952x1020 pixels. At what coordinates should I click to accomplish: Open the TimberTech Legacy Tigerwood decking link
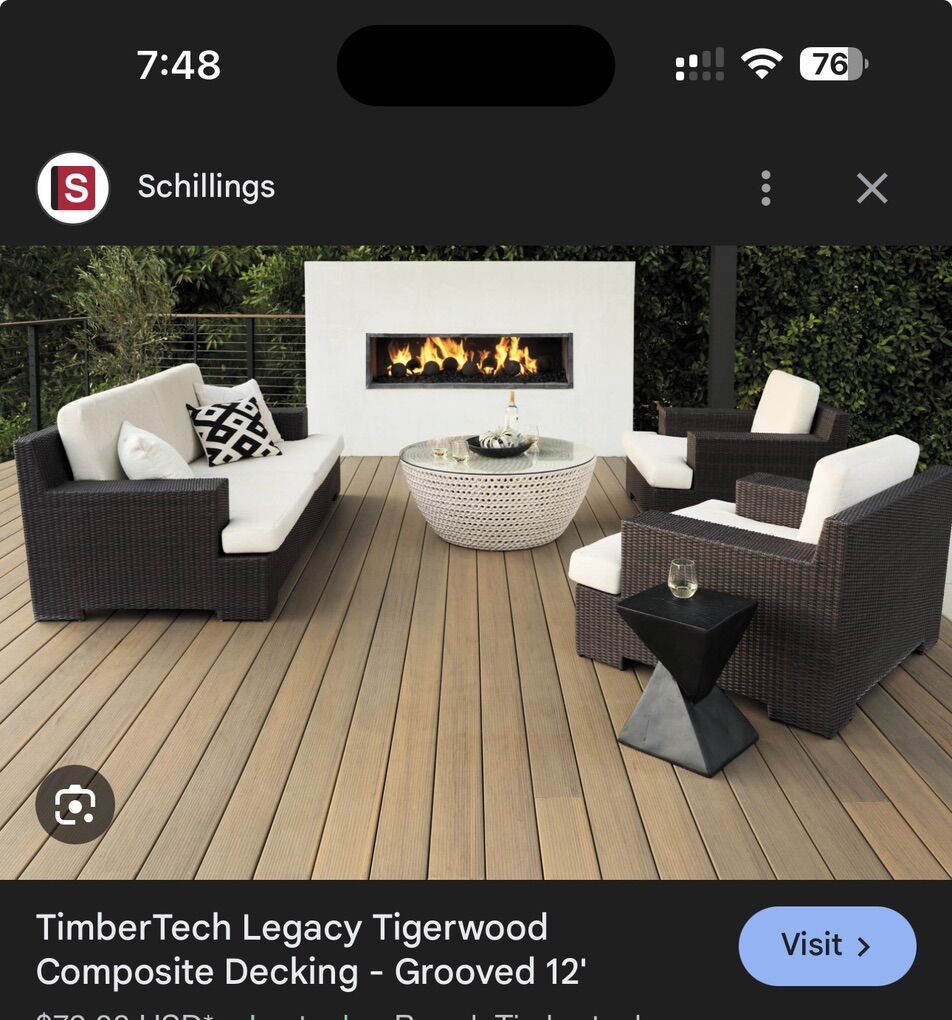[x=311, y=949]
